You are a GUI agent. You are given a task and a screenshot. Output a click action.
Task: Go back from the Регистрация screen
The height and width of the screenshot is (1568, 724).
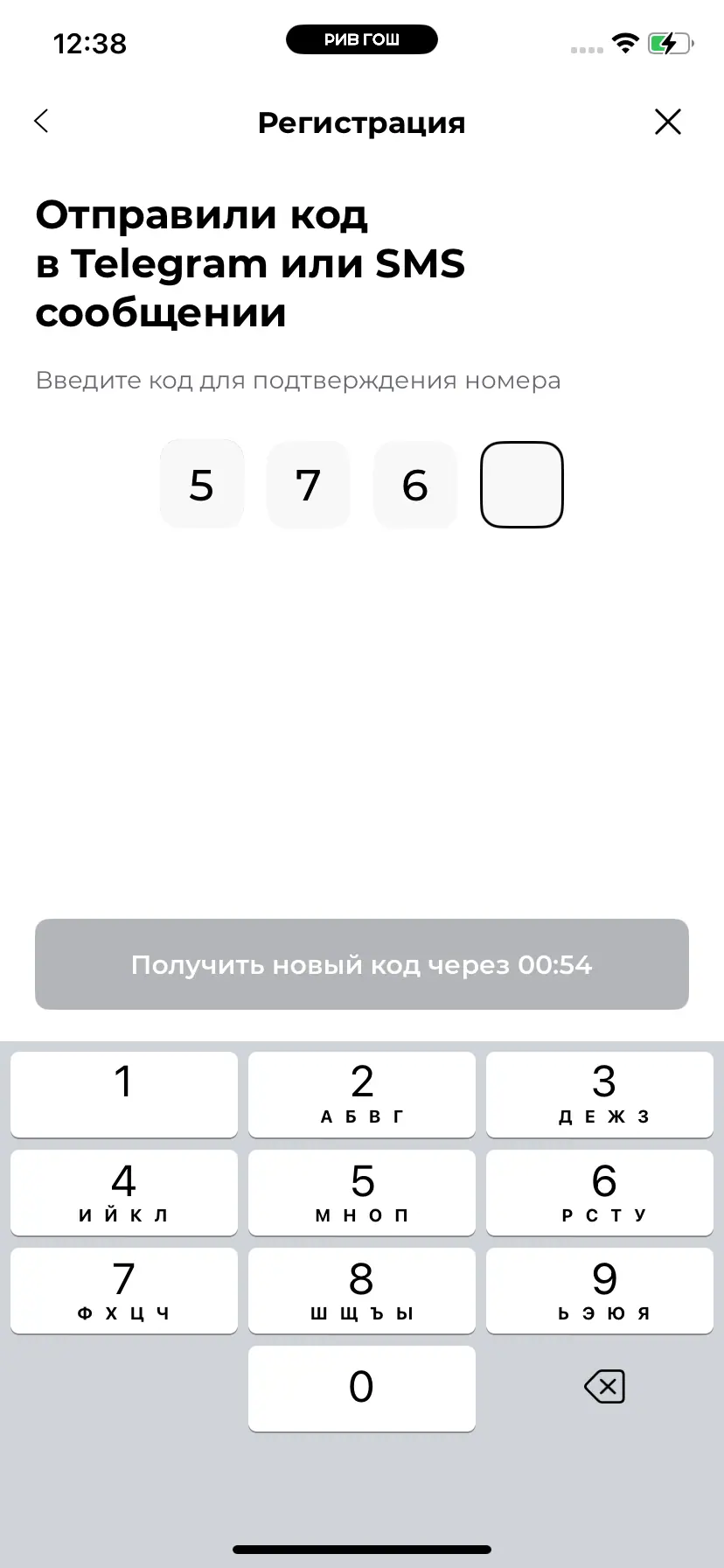(x=41, y=122)
